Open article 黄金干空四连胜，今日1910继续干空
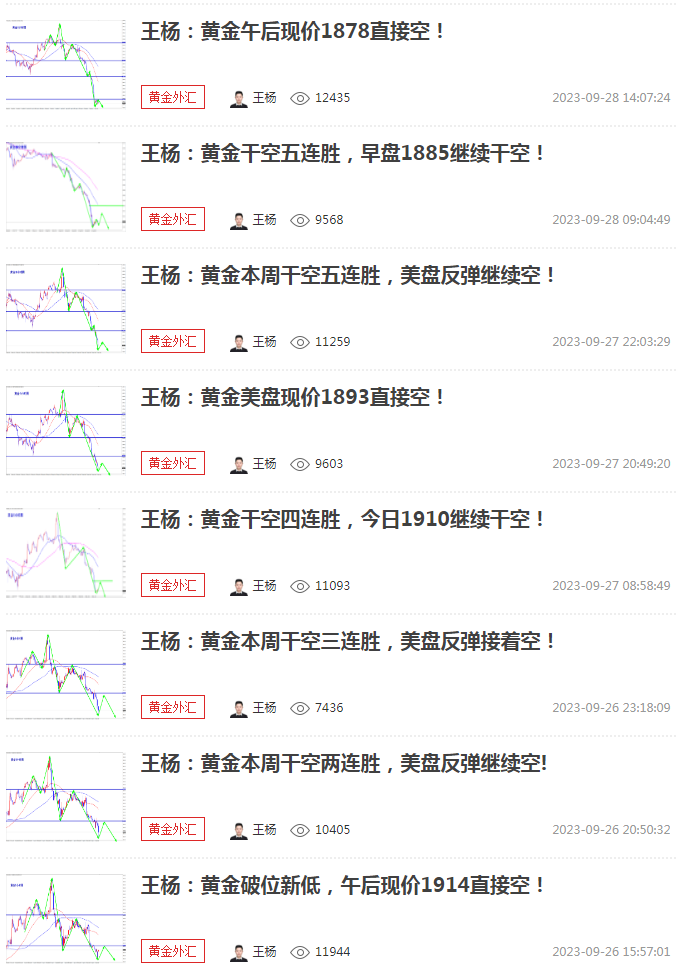The image size is (687, 979). pyautogui.click(x=343, y=519)
